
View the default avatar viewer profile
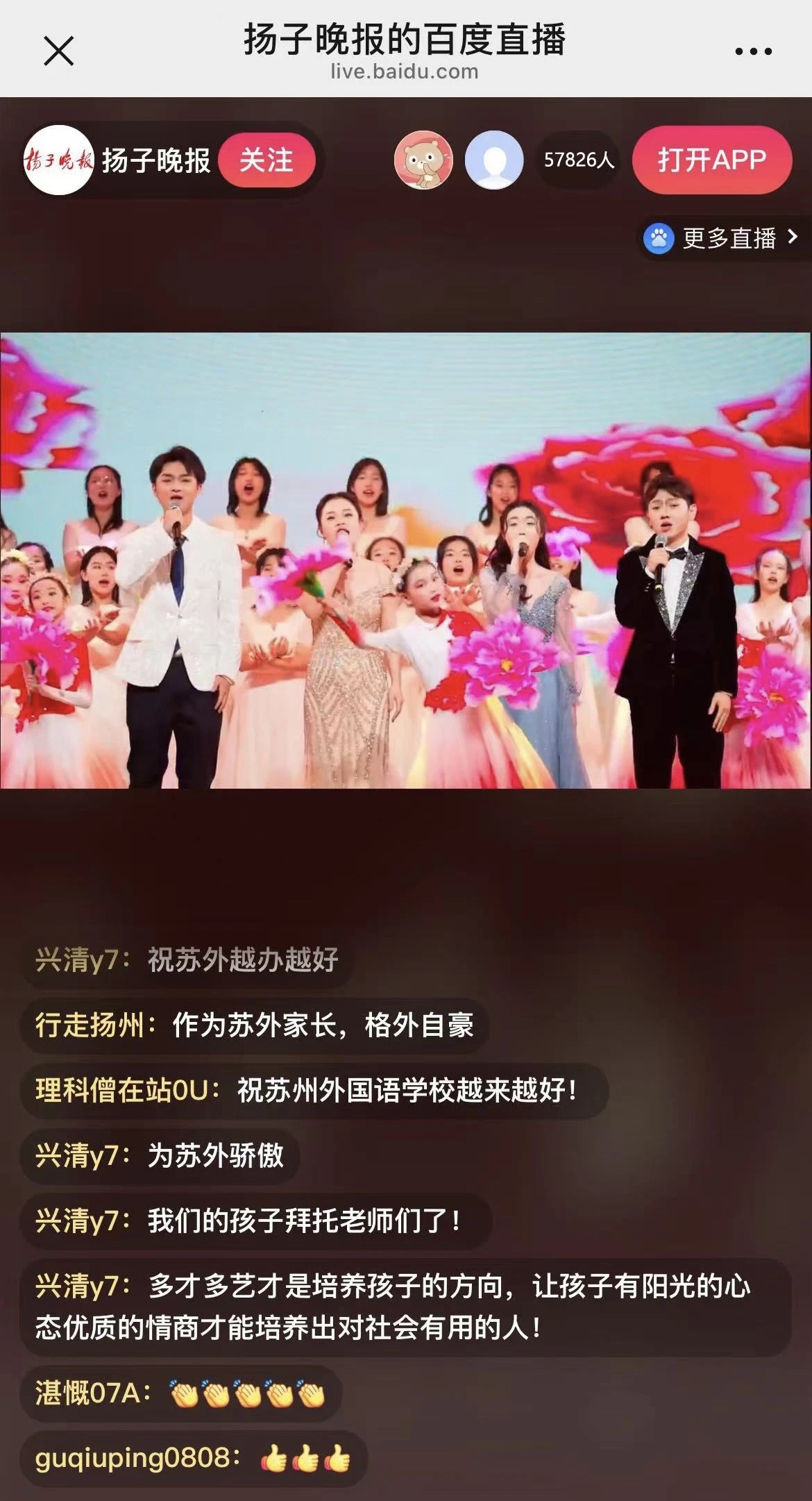click(x=493, y=160)
